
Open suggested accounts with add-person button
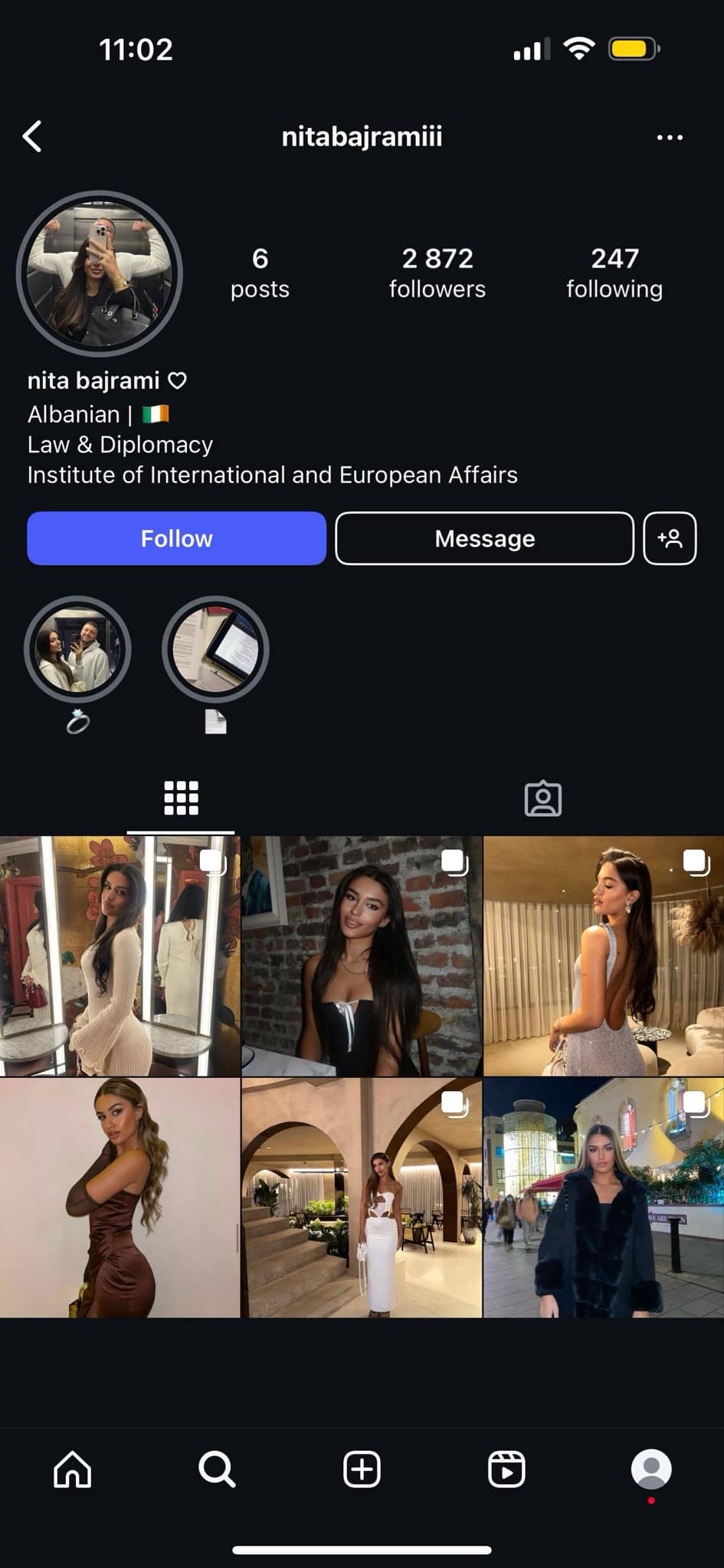tap(670, 538)
